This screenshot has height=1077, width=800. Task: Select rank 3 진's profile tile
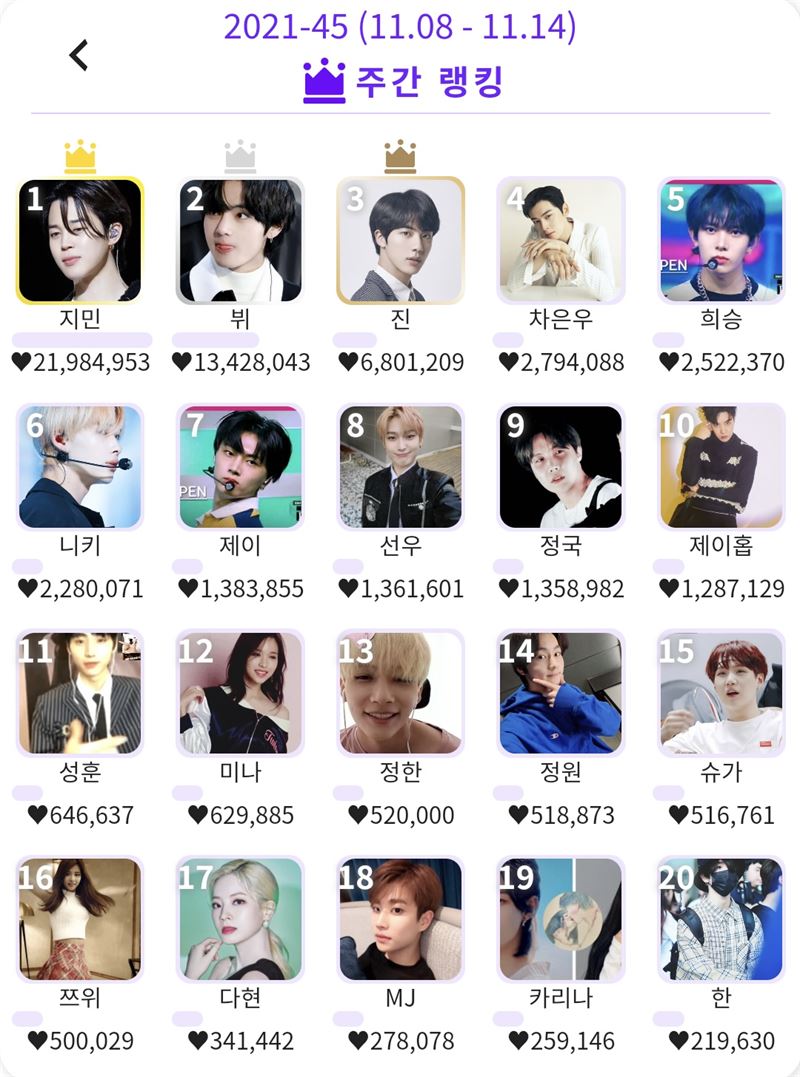coord(401,241)
